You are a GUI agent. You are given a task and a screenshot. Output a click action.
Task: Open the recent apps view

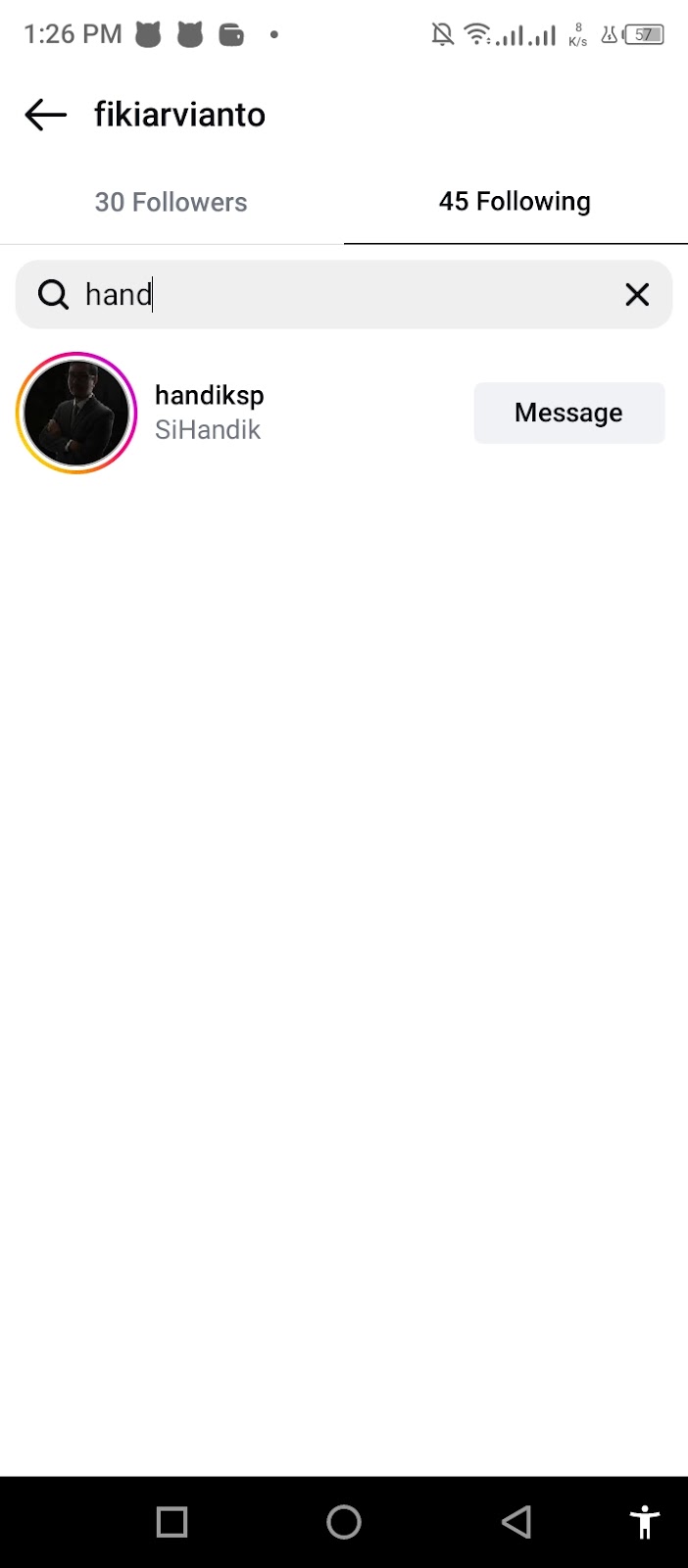tap(172, 1522)
